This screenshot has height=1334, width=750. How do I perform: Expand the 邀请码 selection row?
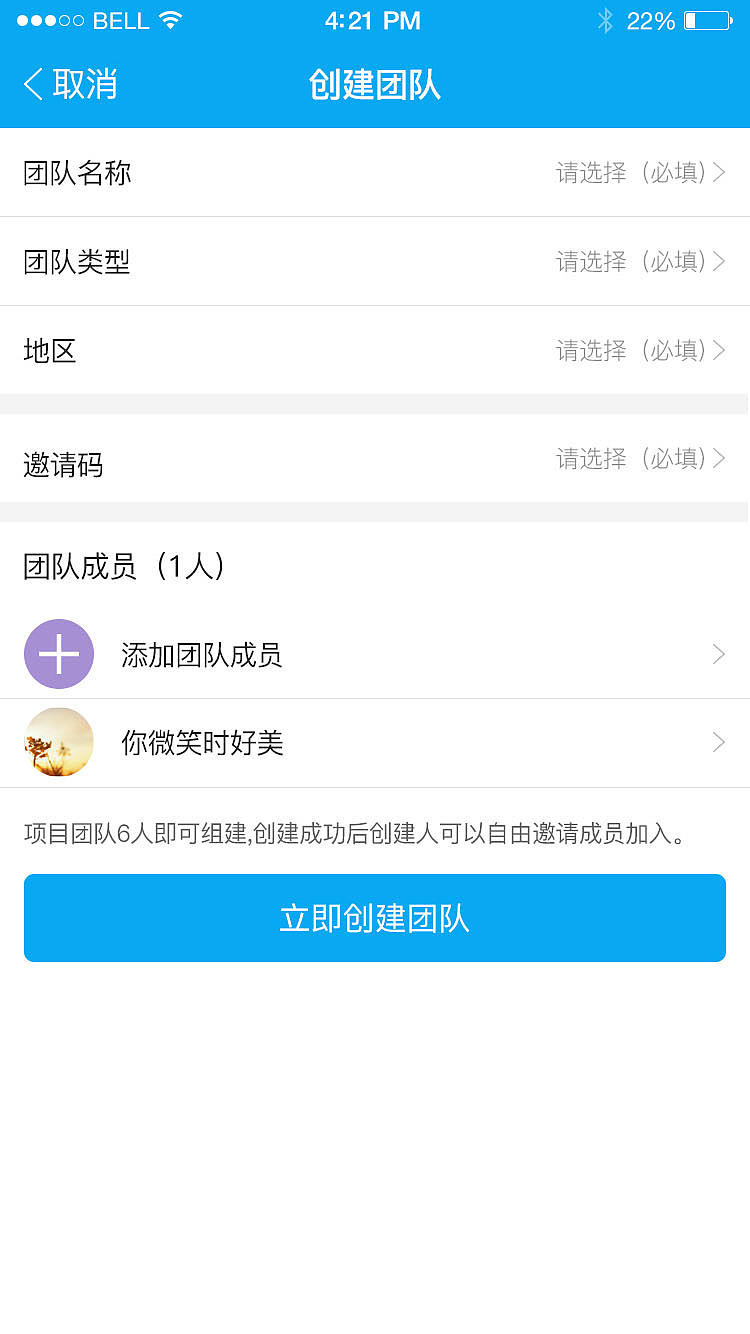(x=719, y=459)
